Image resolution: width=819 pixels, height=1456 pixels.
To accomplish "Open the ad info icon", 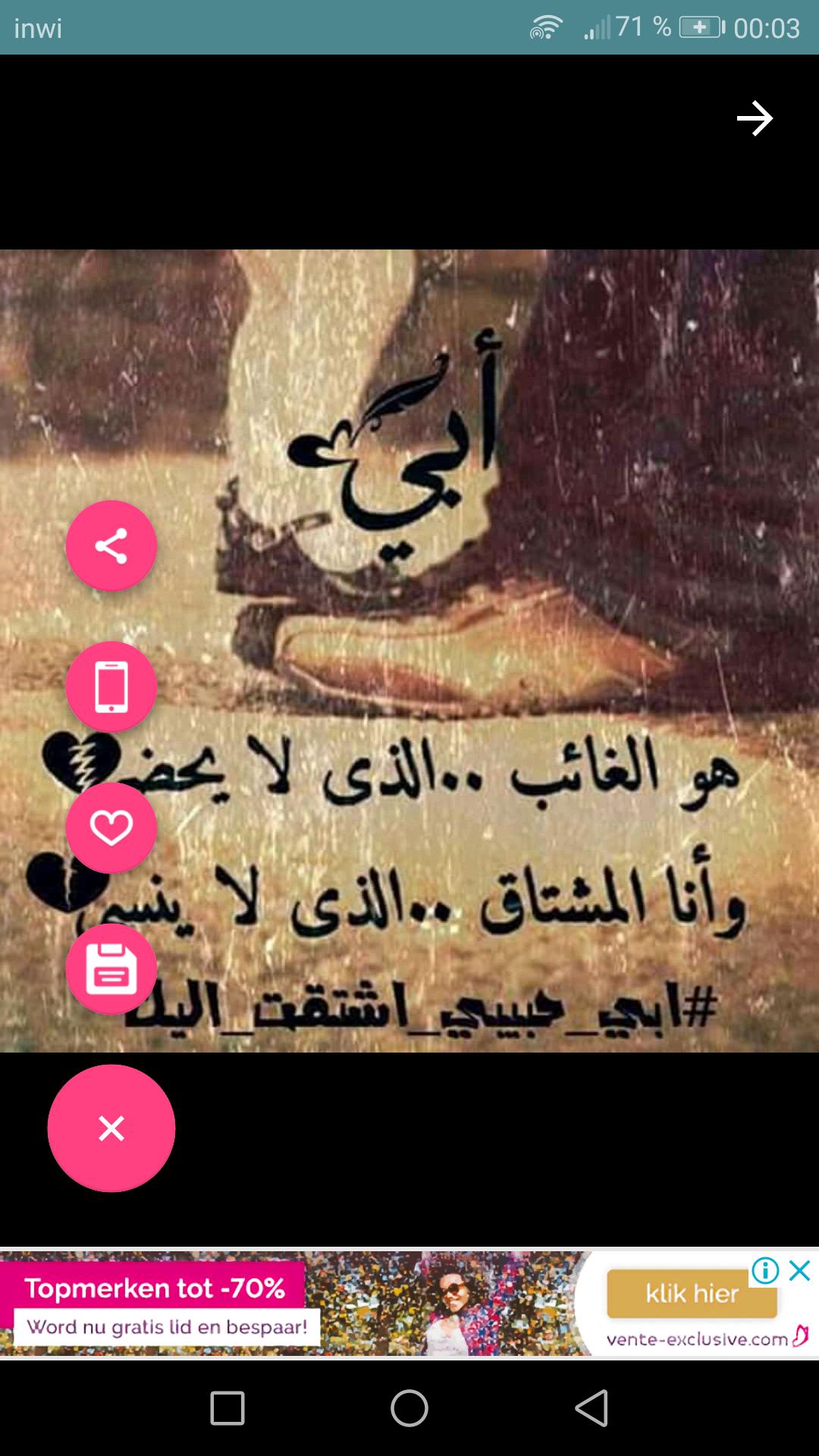I will (x=765, y=1270).
